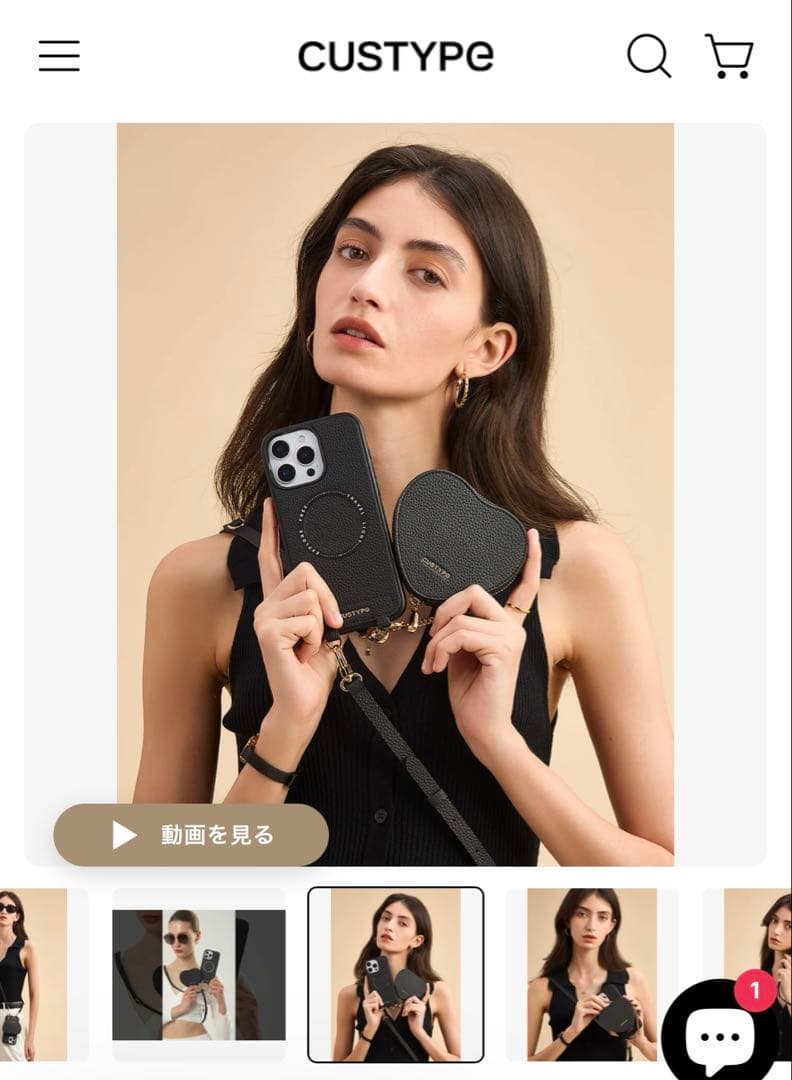This screenshot has width=792, height=1080.
Task: Open the chat support bubble
Action: pyautogui.click(x=719, y=1035)
